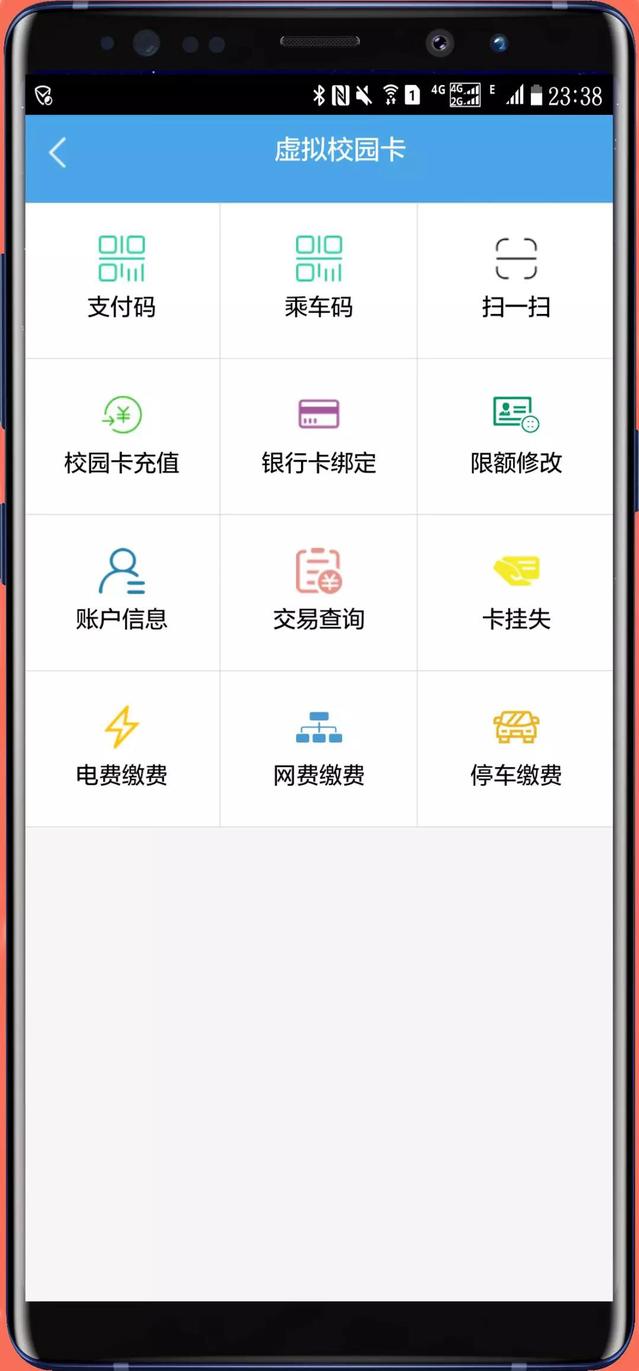Open 停车缴费 parking payment
This screenshot has width=639, height=1371.
tap(516, 749)
